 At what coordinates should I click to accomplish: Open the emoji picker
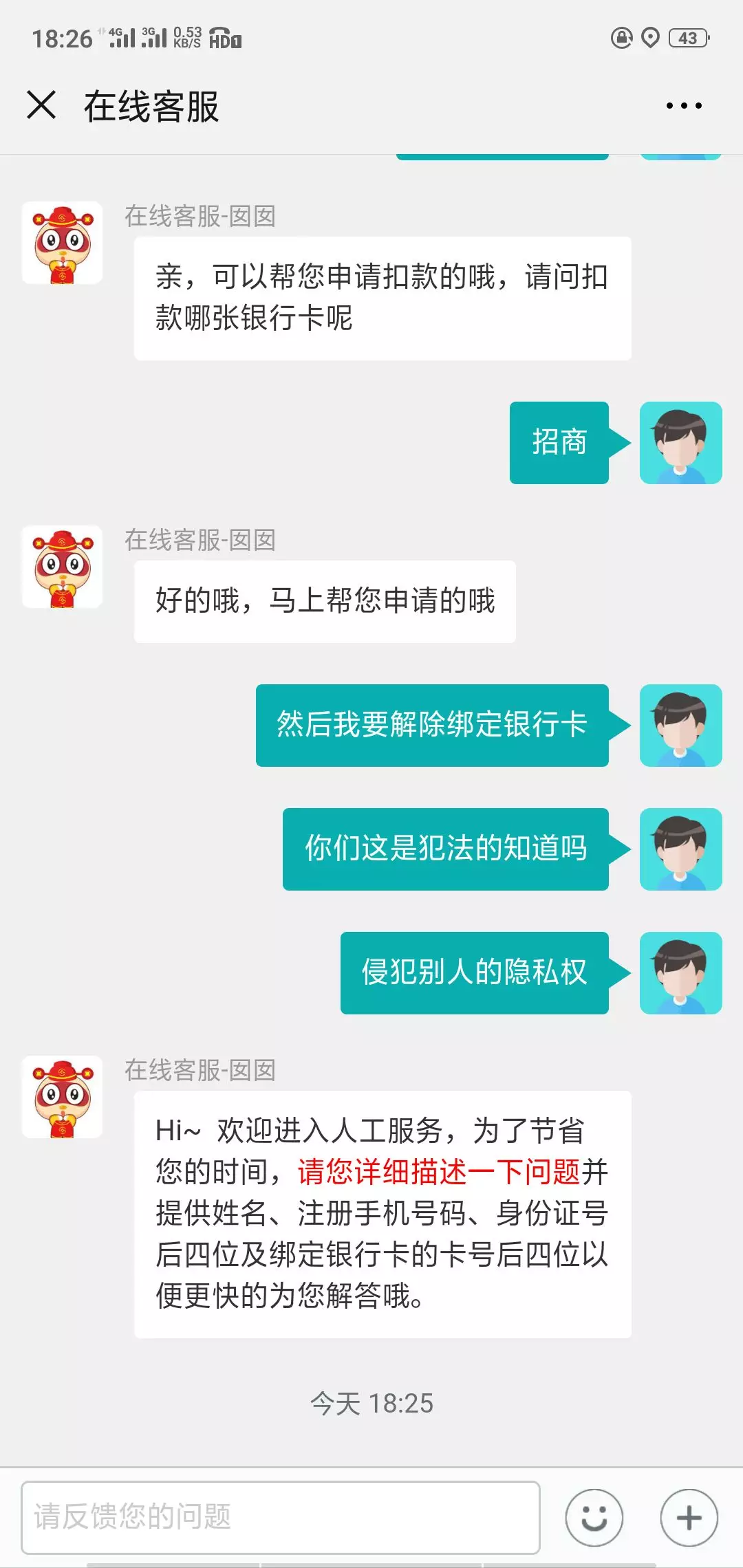point(594,1518)
